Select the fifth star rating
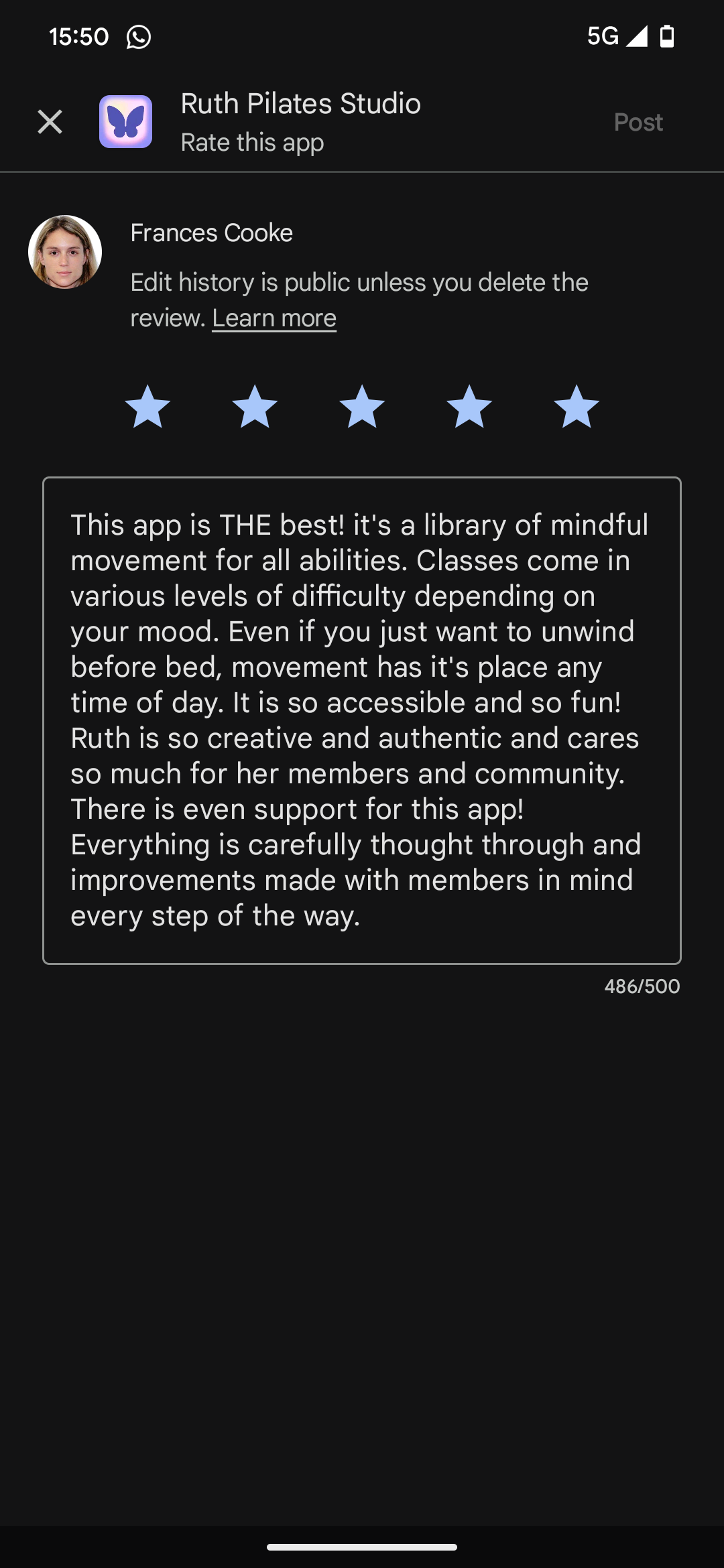724x1568 pixels. tap(577, 407)
